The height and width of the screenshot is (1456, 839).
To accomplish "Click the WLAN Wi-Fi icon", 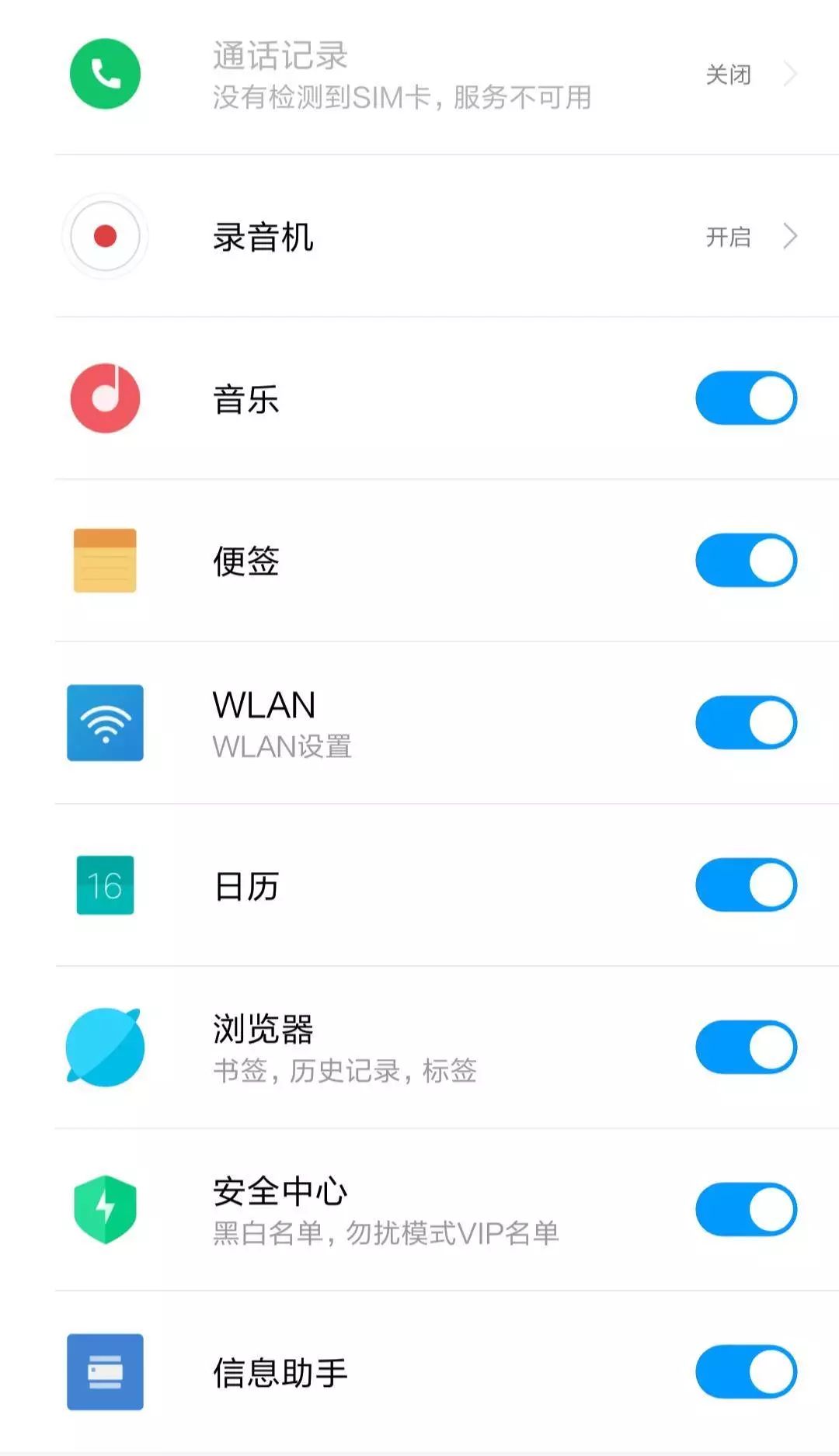I will click(x=105, y=722).
